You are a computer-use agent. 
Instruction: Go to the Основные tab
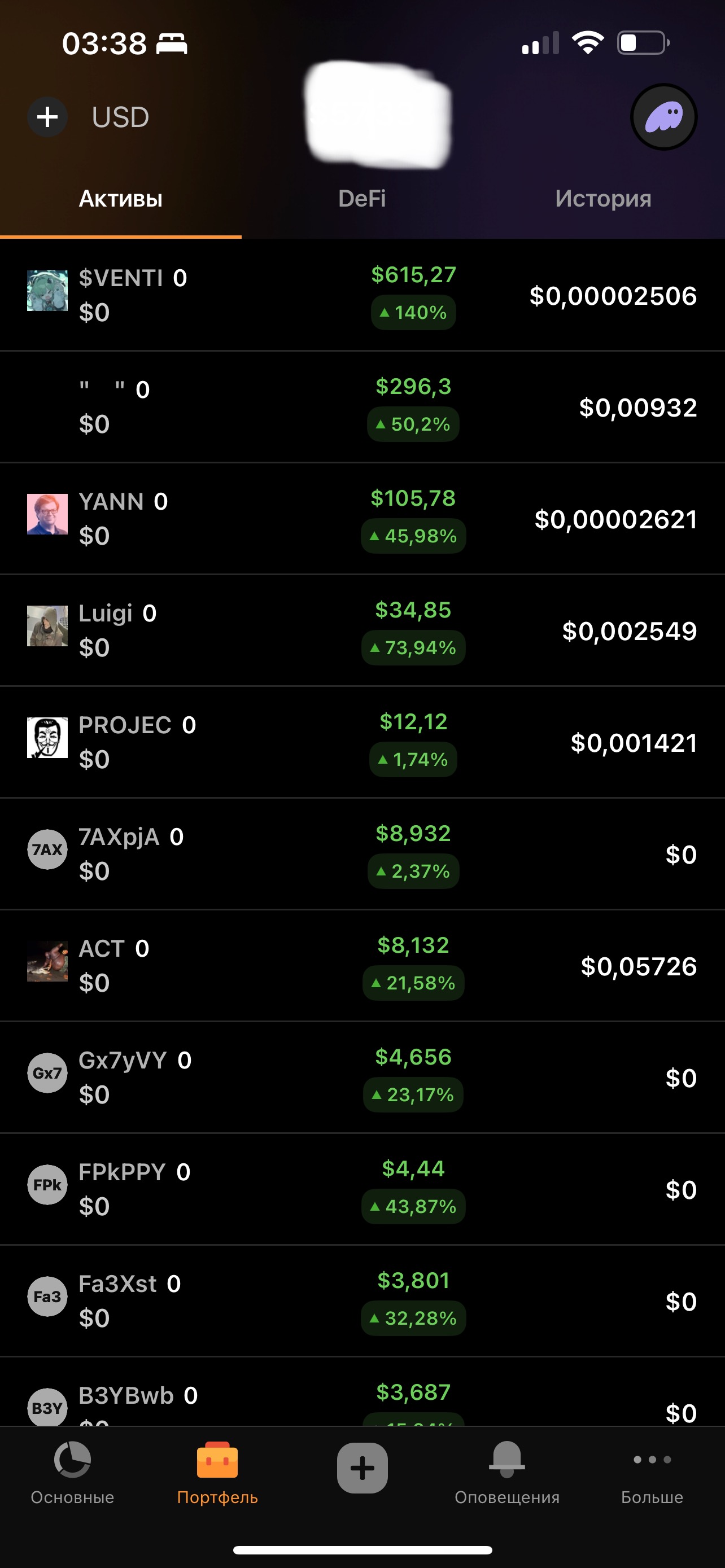tap(72, 1473)
